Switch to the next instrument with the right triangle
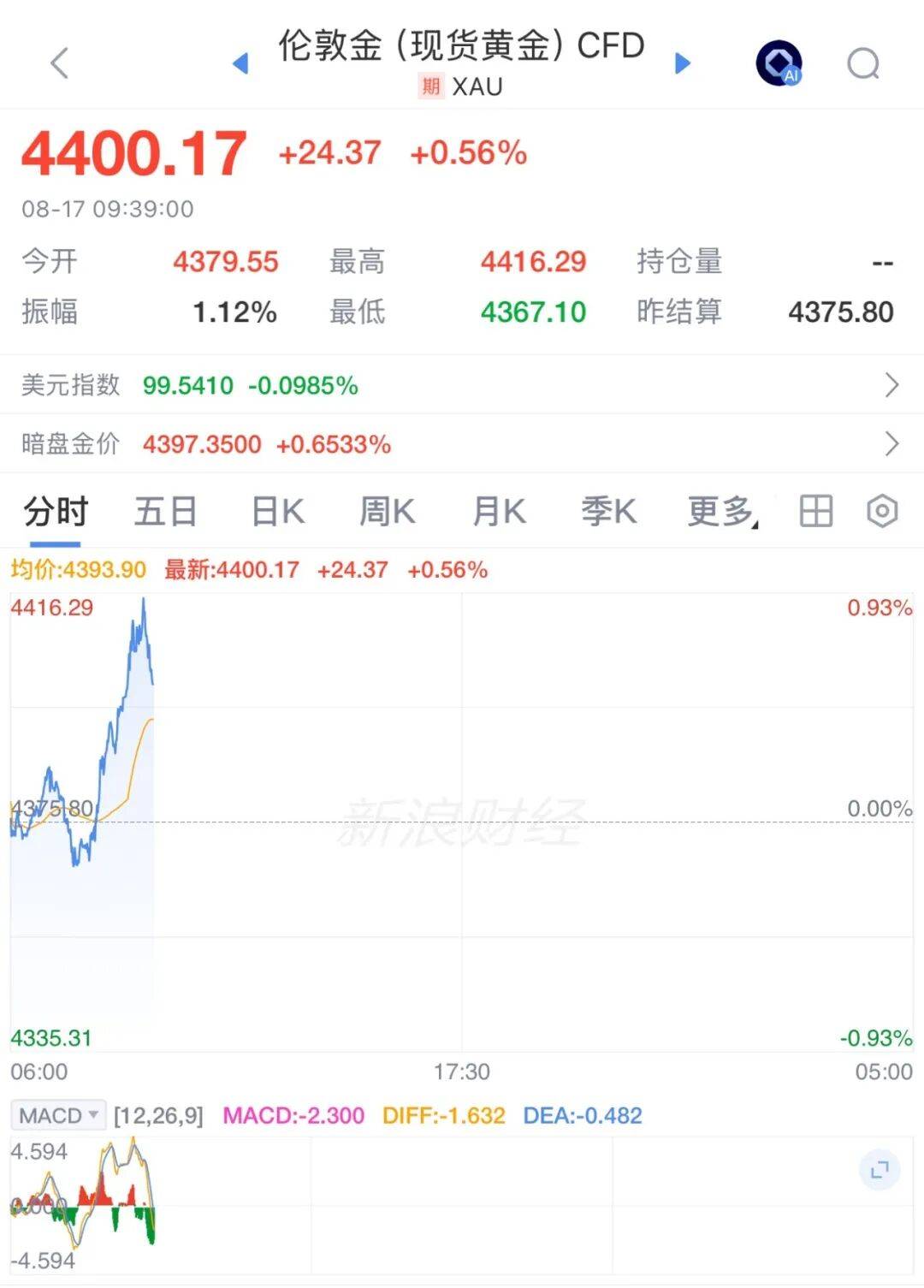The image size is (924, 1288). [682, 63]
